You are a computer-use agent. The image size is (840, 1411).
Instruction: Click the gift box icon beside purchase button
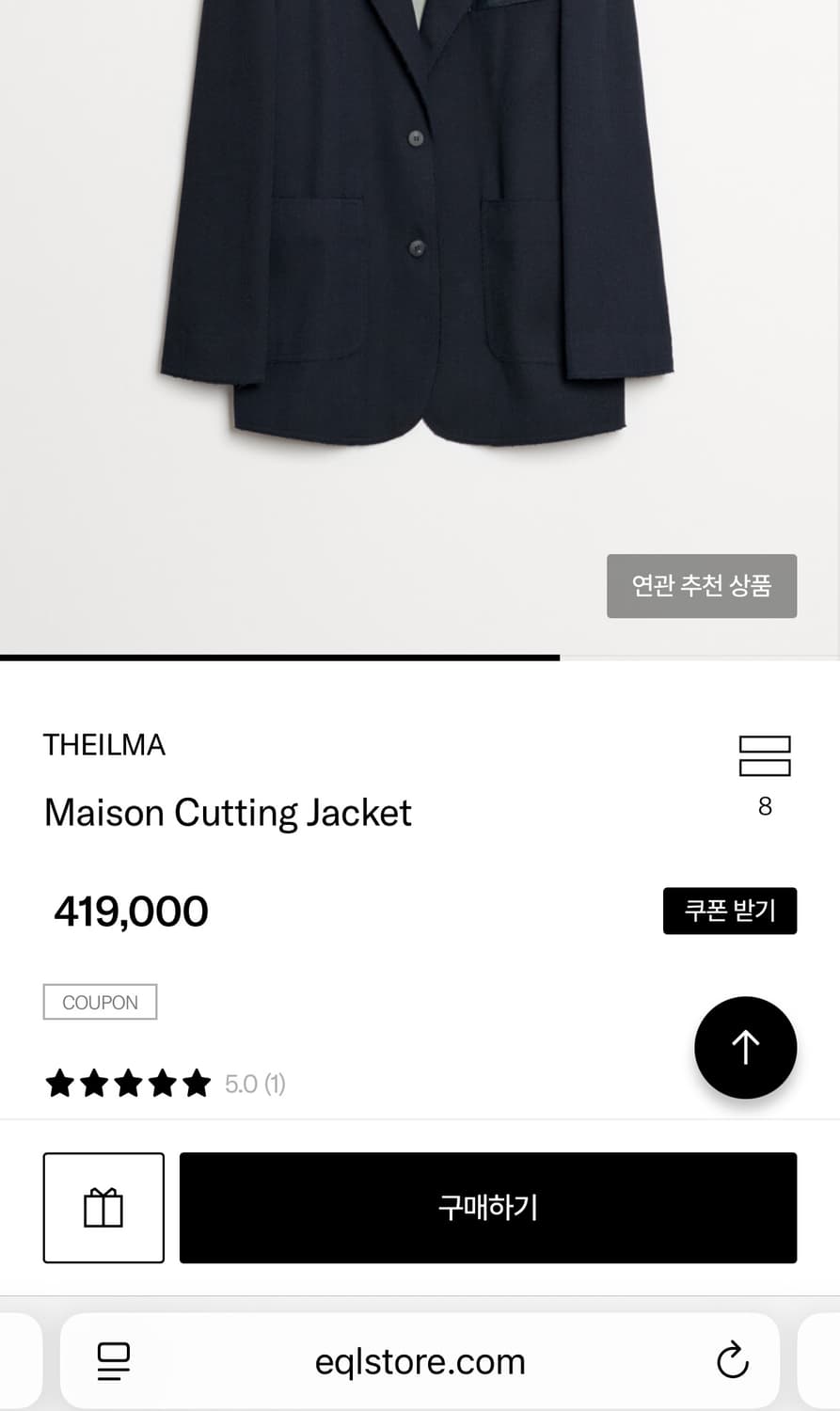coord(103,1208)
